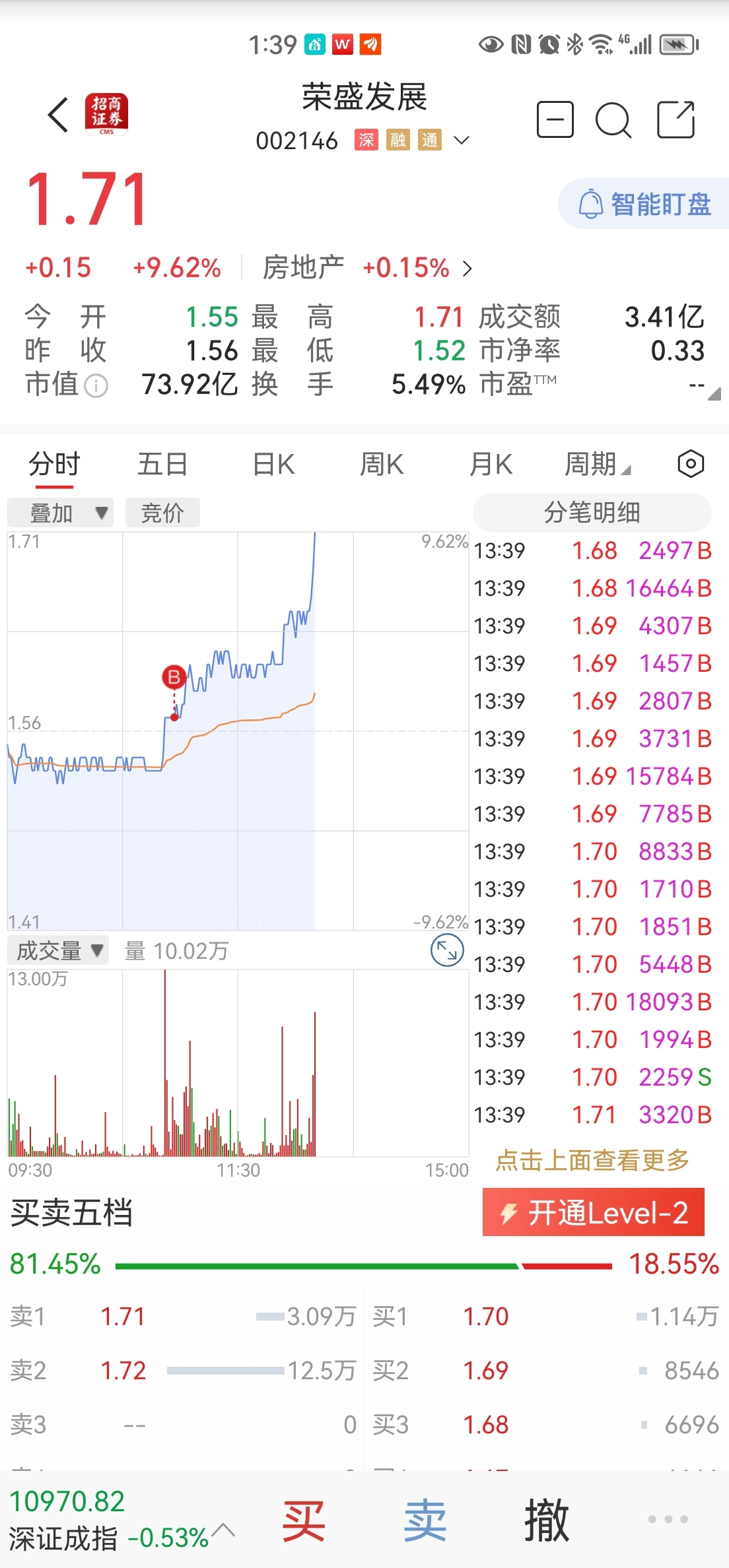Share this stock page
729x1568 pixels.
[676, 120]
